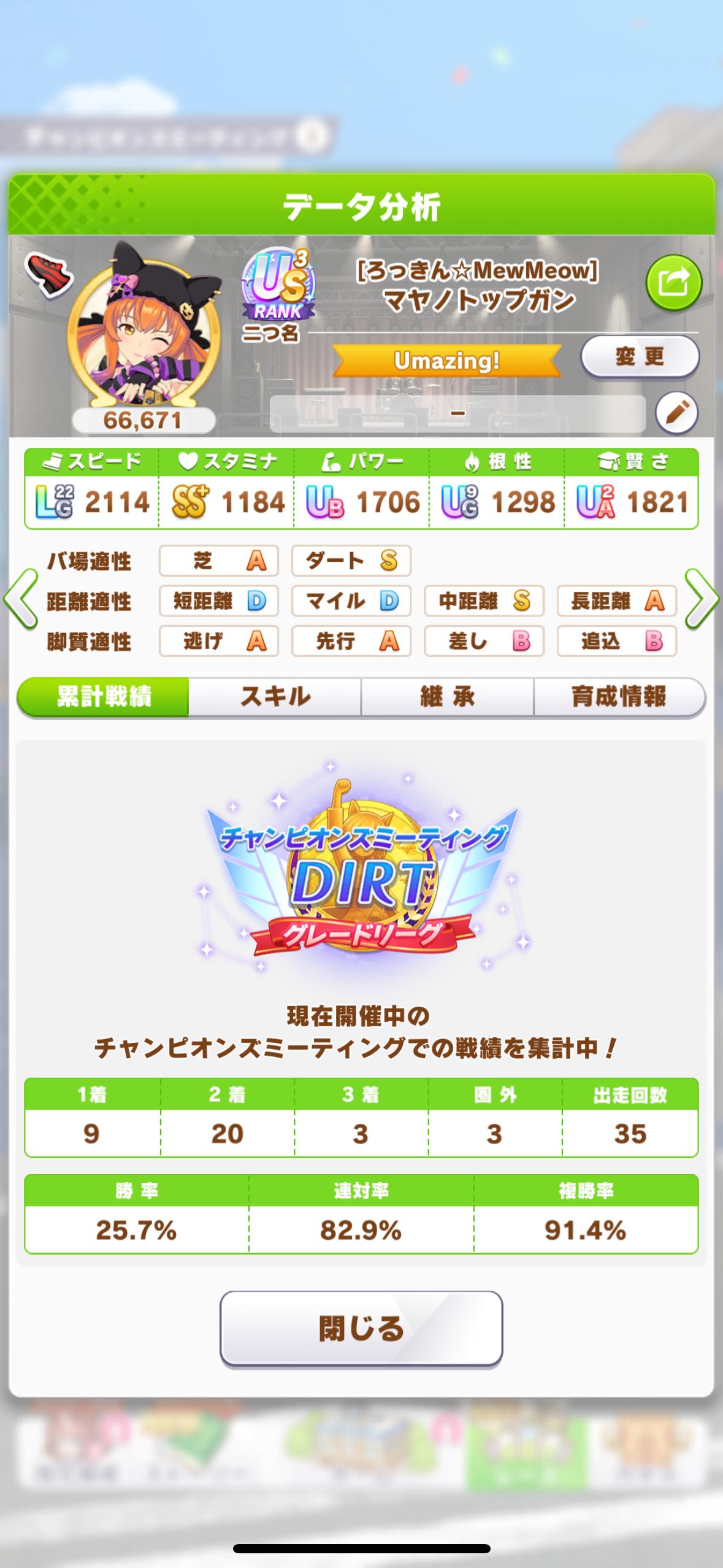The height and width of the screenshot is (1568, 723).
Task: Open the 継承 tab
Action: 447,697
